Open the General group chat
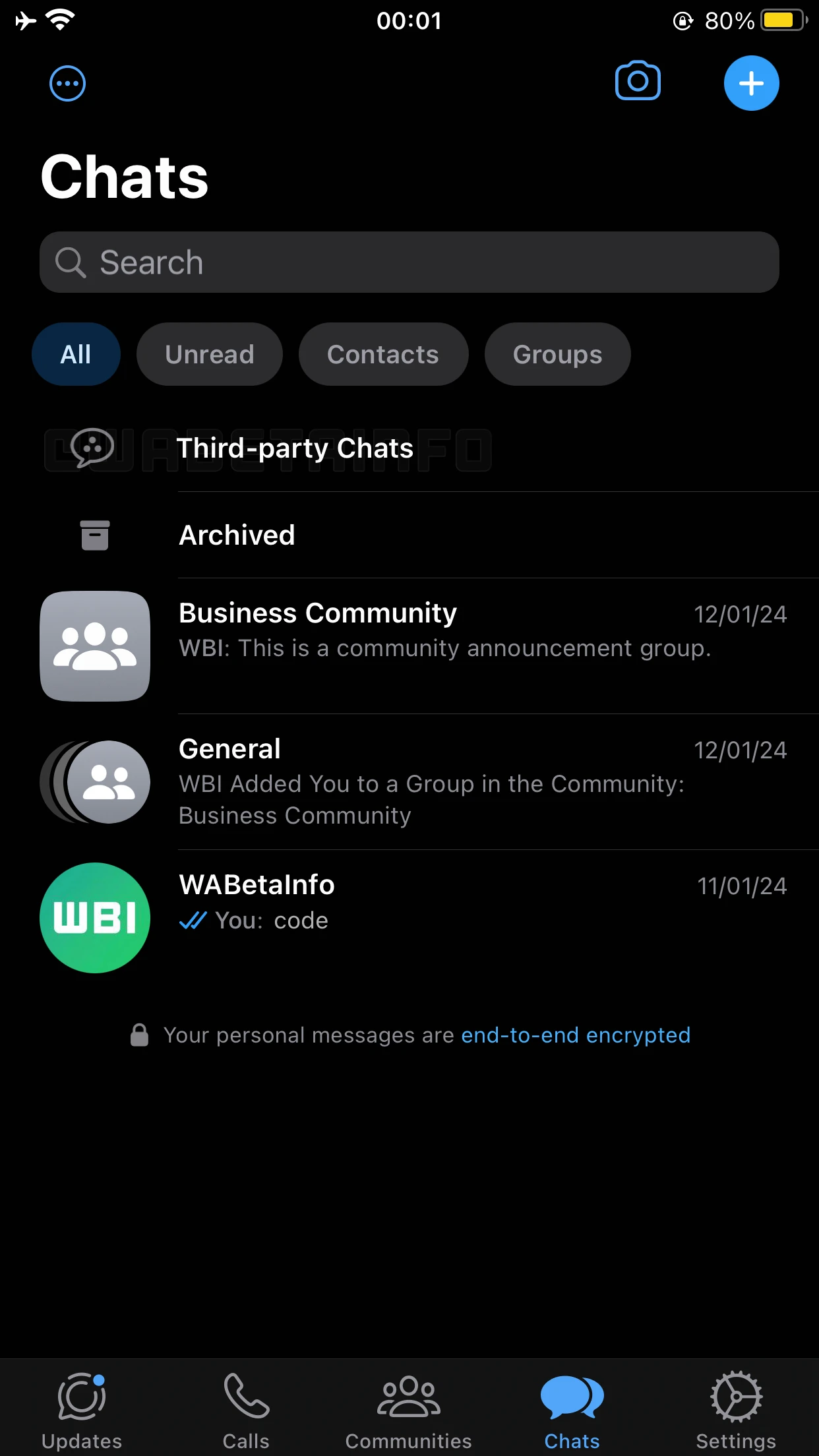 (x=409, y=782)
